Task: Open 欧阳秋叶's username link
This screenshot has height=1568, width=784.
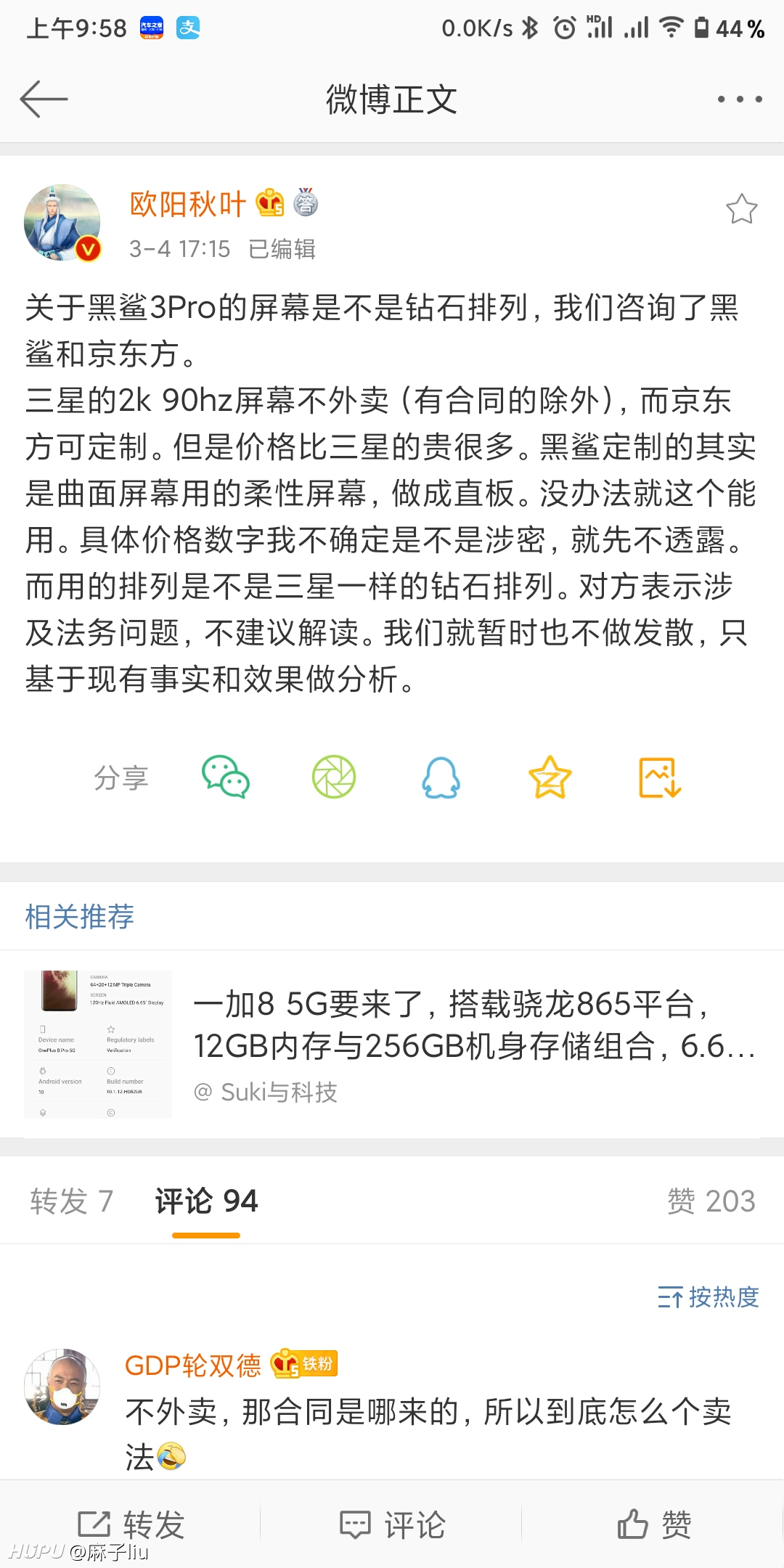Action: (188, 205)
